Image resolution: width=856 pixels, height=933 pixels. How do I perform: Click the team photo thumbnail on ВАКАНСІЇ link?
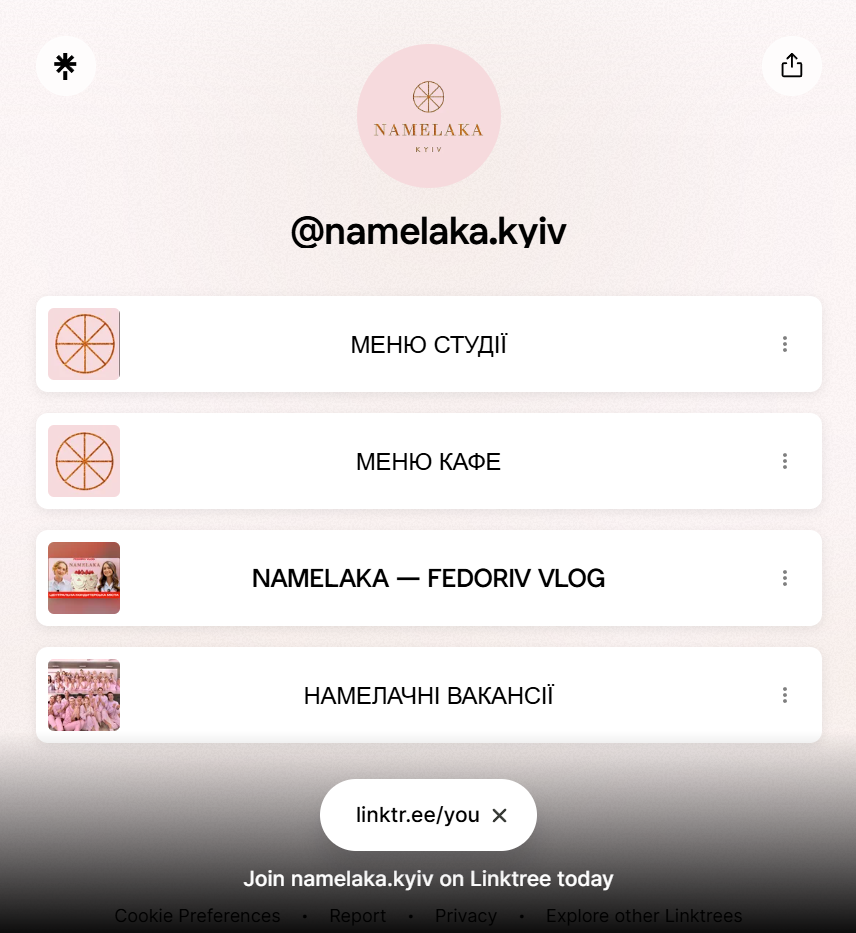pyautogui.click(x=84, y=695)
